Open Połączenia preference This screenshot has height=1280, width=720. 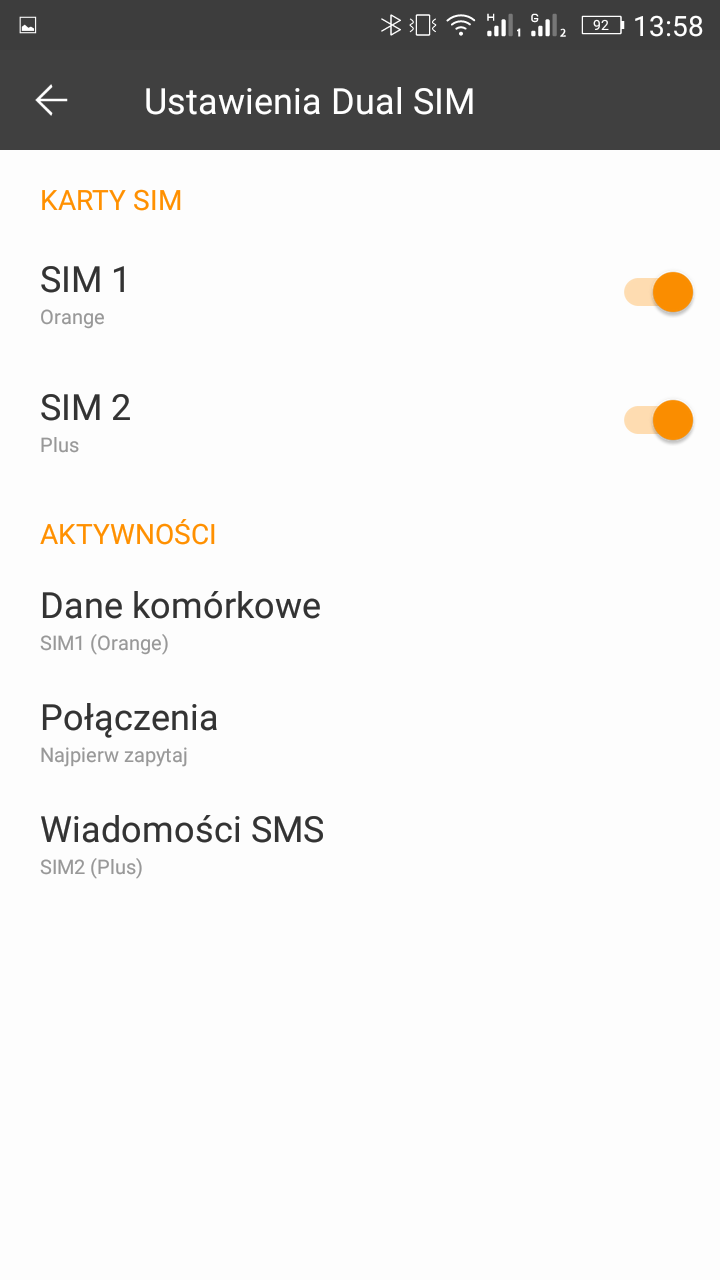tap(129, 732)
